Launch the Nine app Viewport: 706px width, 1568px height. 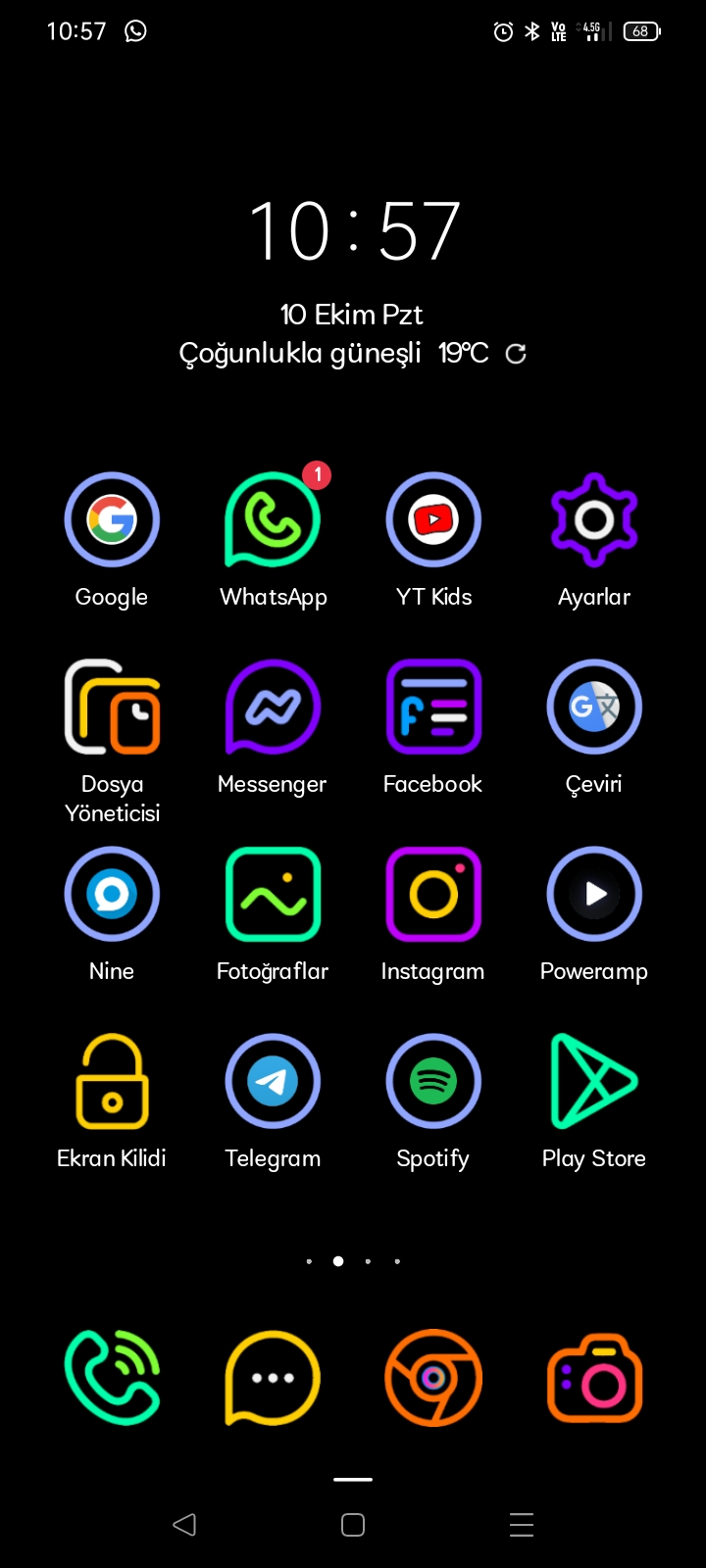coord(112,895)
